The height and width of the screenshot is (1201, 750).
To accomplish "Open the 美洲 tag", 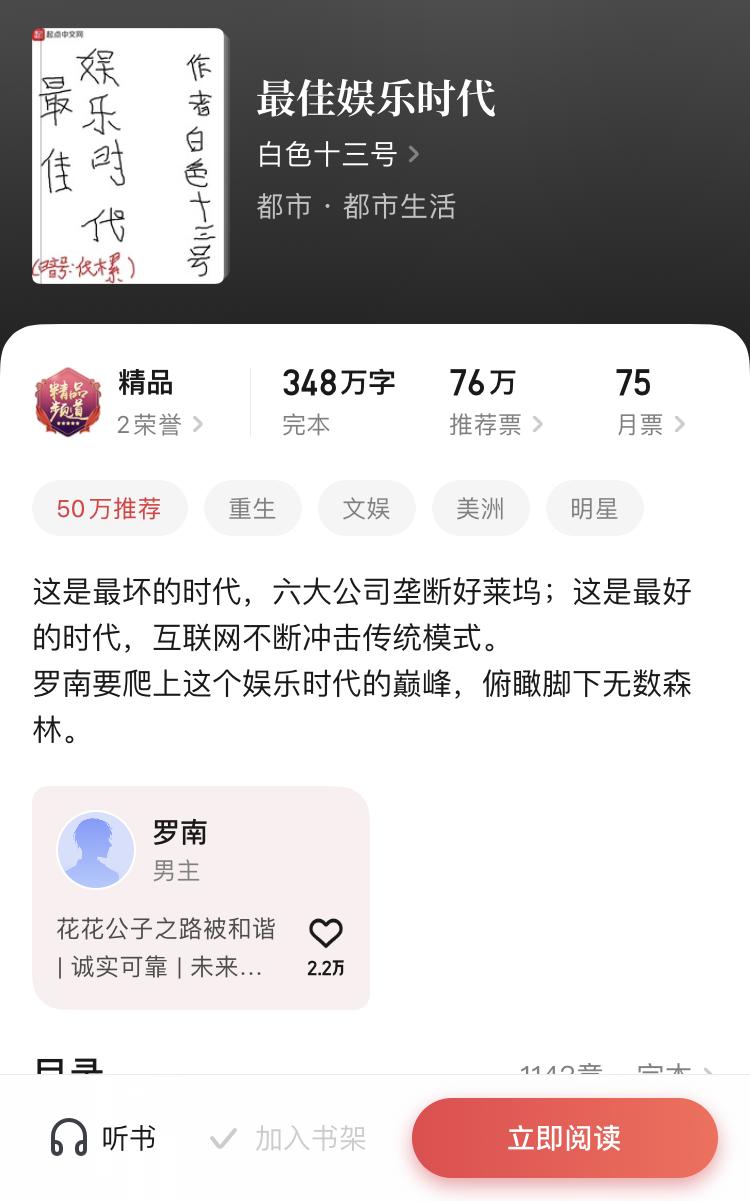I will [x=480, y=508].
